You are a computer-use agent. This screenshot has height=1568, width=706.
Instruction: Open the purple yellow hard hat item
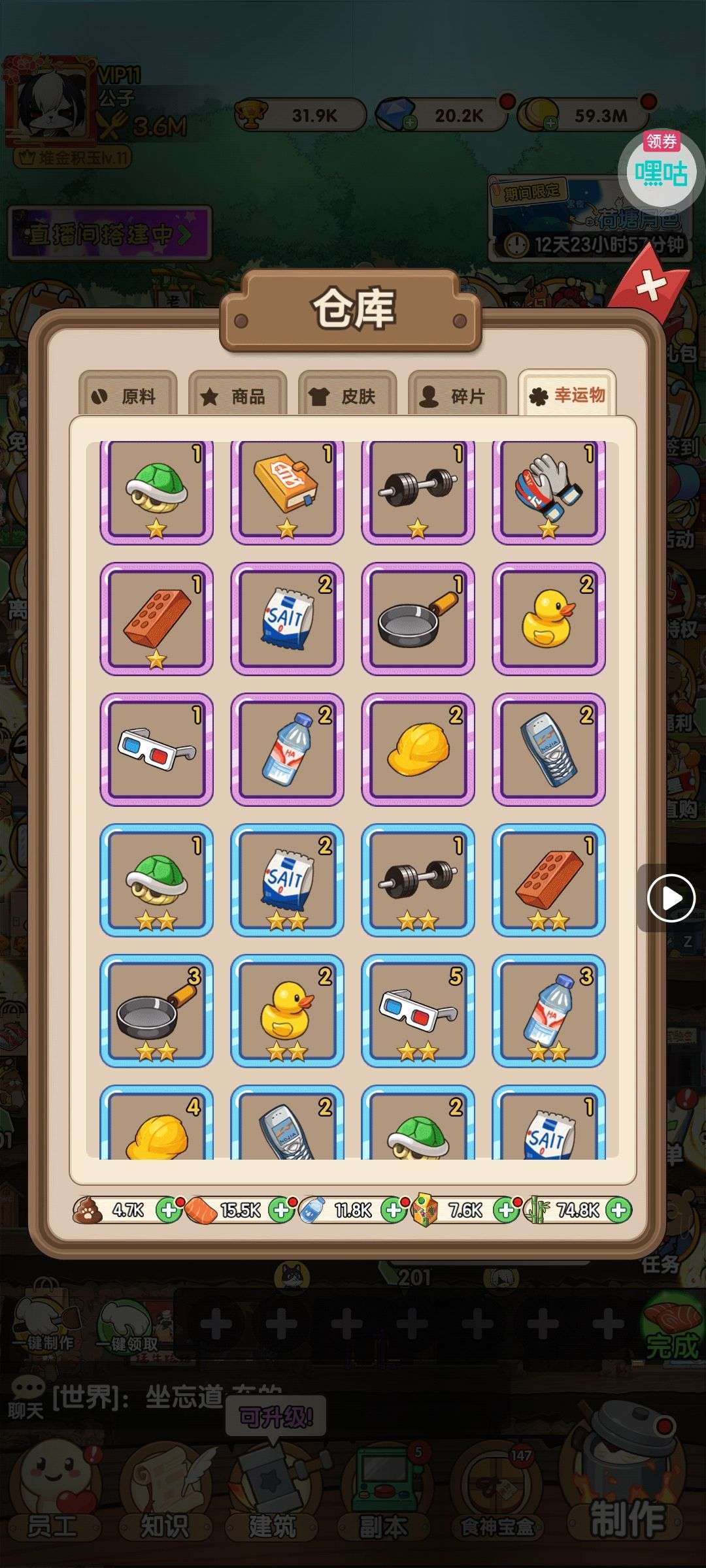click(x=418, y=749)
